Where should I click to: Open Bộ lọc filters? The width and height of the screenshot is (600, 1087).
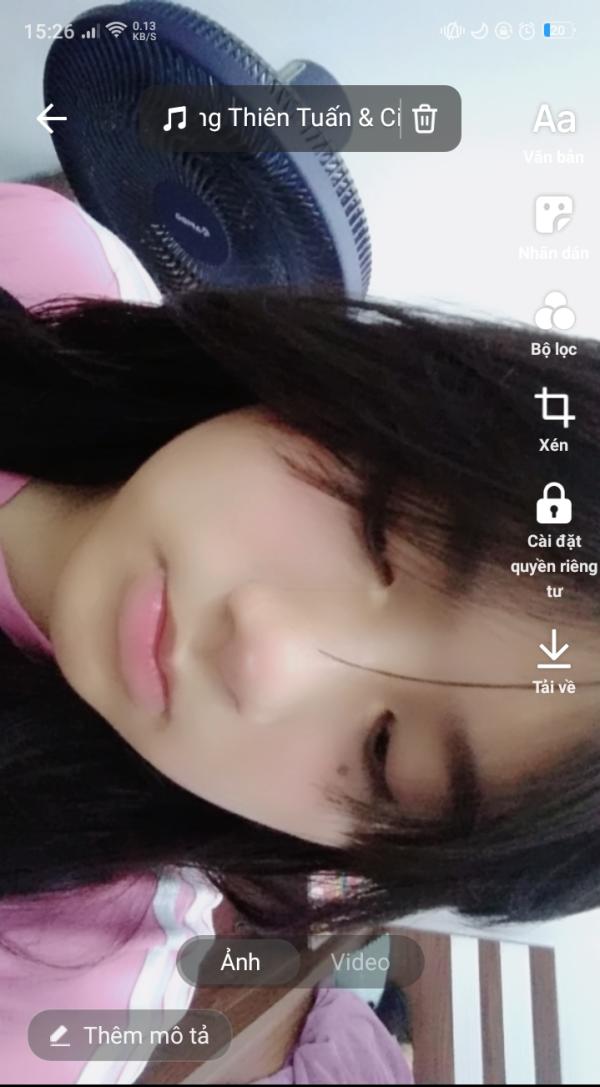pyautogui.click(x=554, y=324)
